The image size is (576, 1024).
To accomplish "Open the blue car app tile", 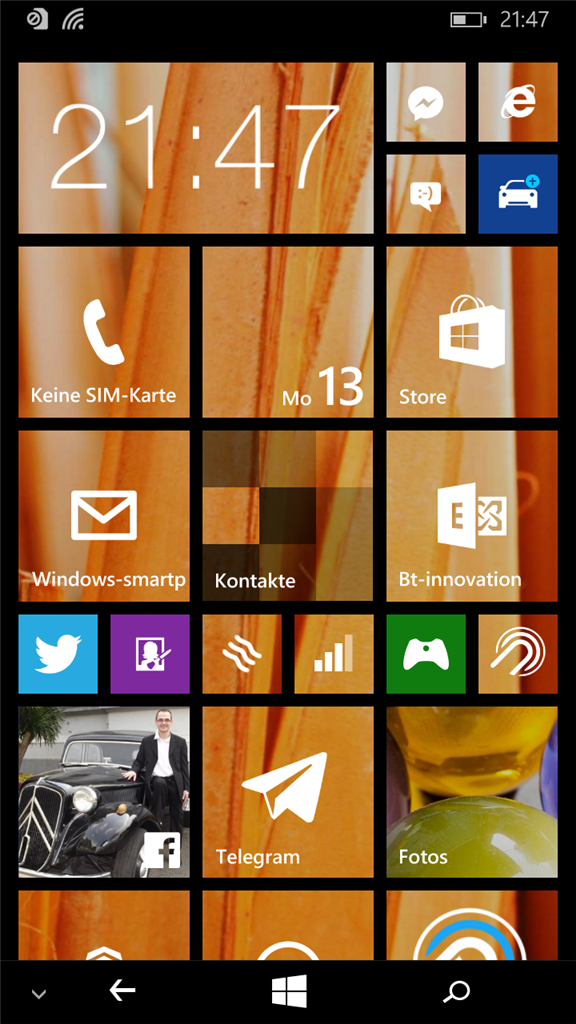I will [518, 194].
